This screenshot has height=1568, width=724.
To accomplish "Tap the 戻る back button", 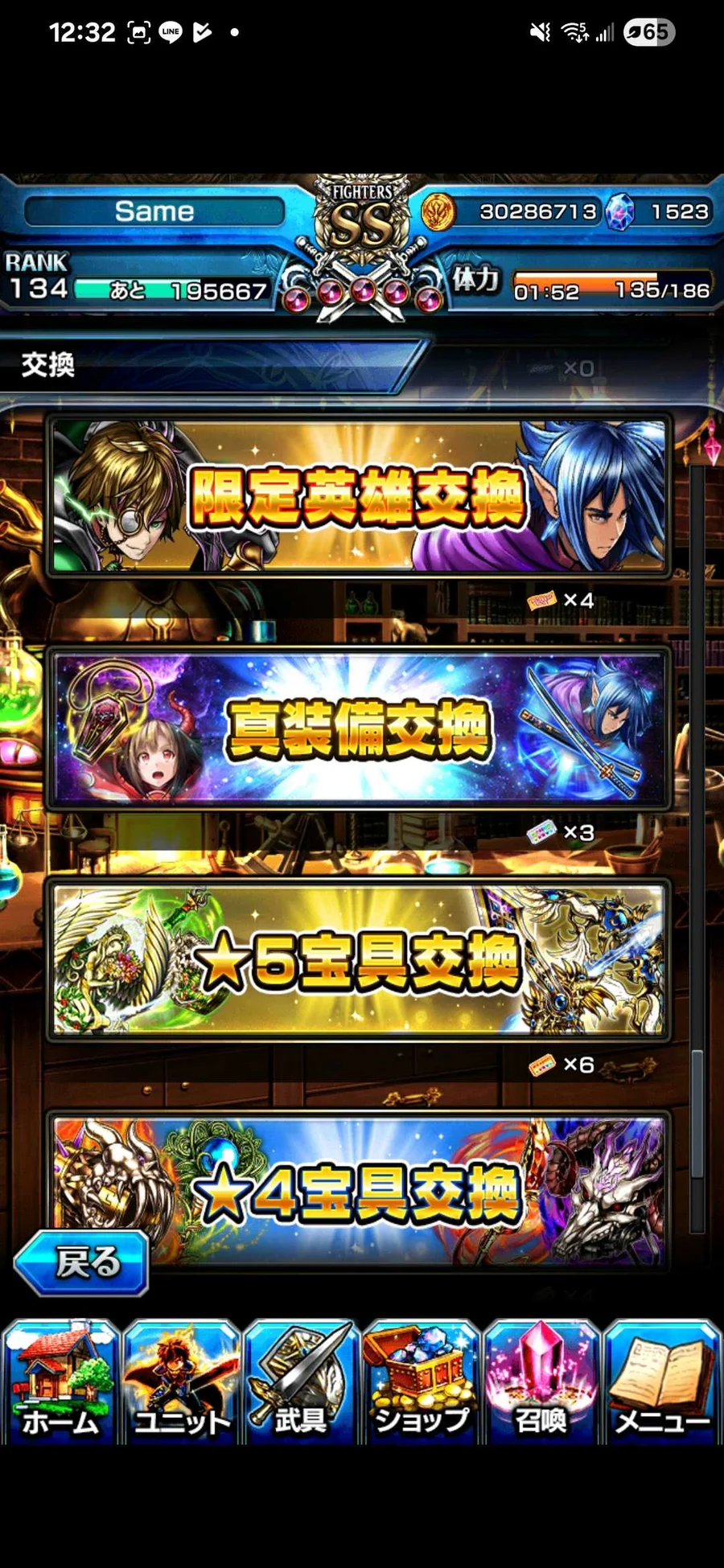I will pos(82,1262).
